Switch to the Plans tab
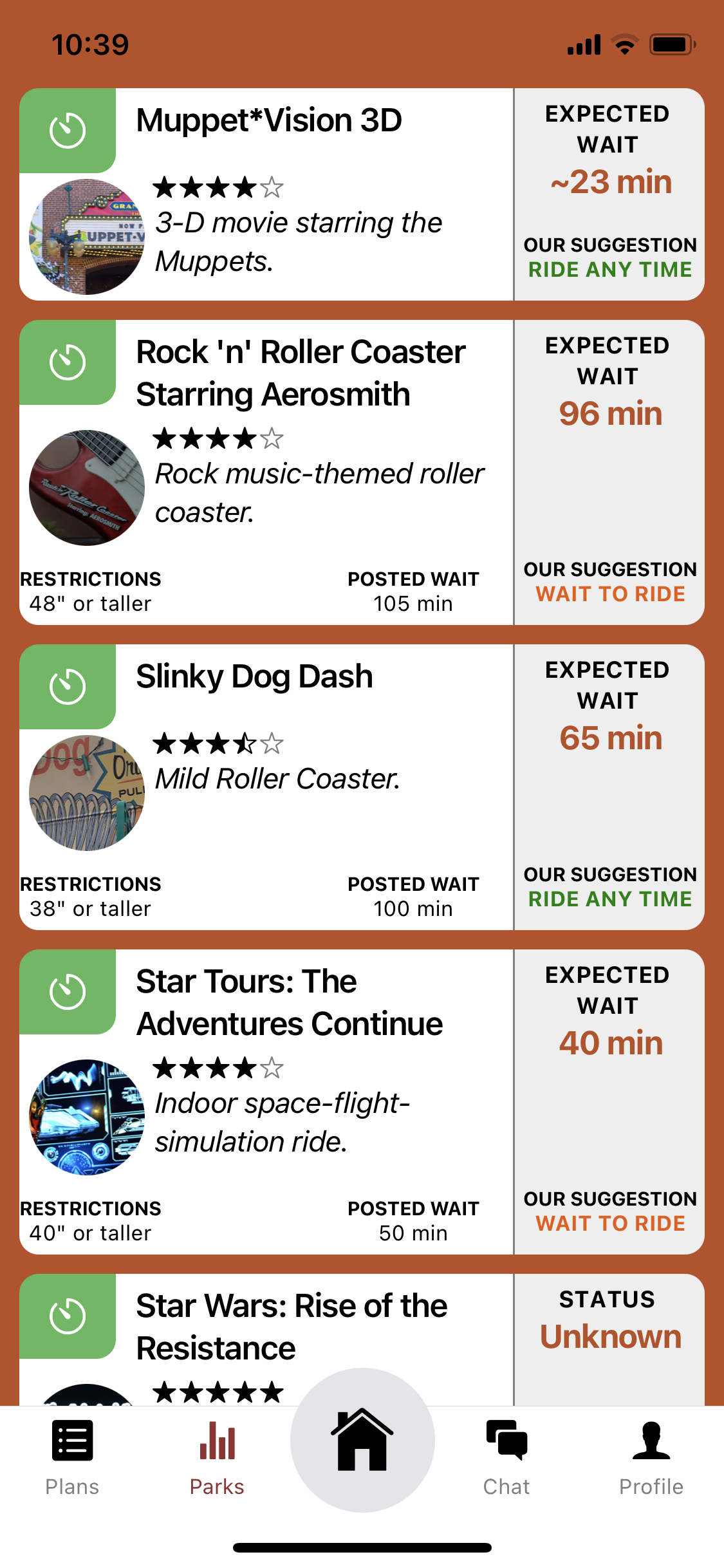This screenshot has height=1568, width=724. pos(72,1457)
